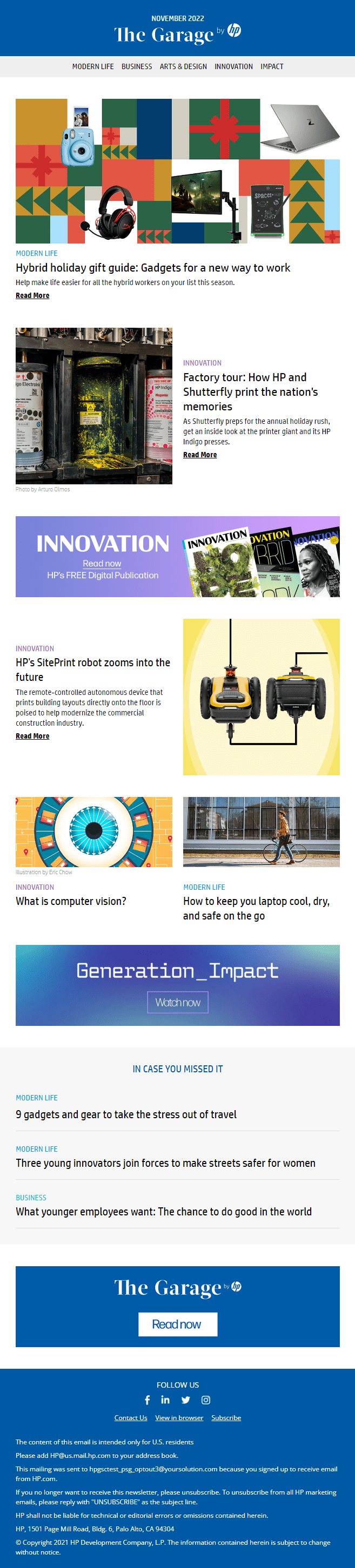Open the What younger employees want article
This screenshot has width=355, height=1568.
click(x=163, y=1211)
